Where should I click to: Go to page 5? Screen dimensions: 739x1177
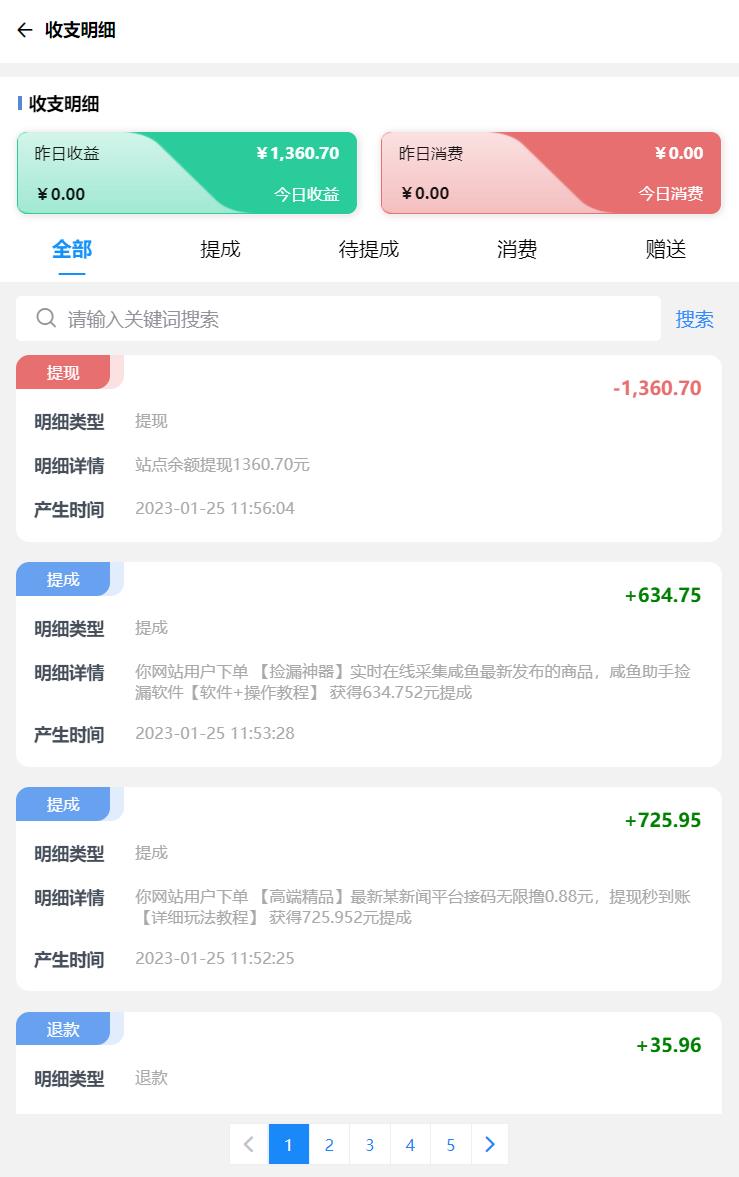tap(451, 1144)
